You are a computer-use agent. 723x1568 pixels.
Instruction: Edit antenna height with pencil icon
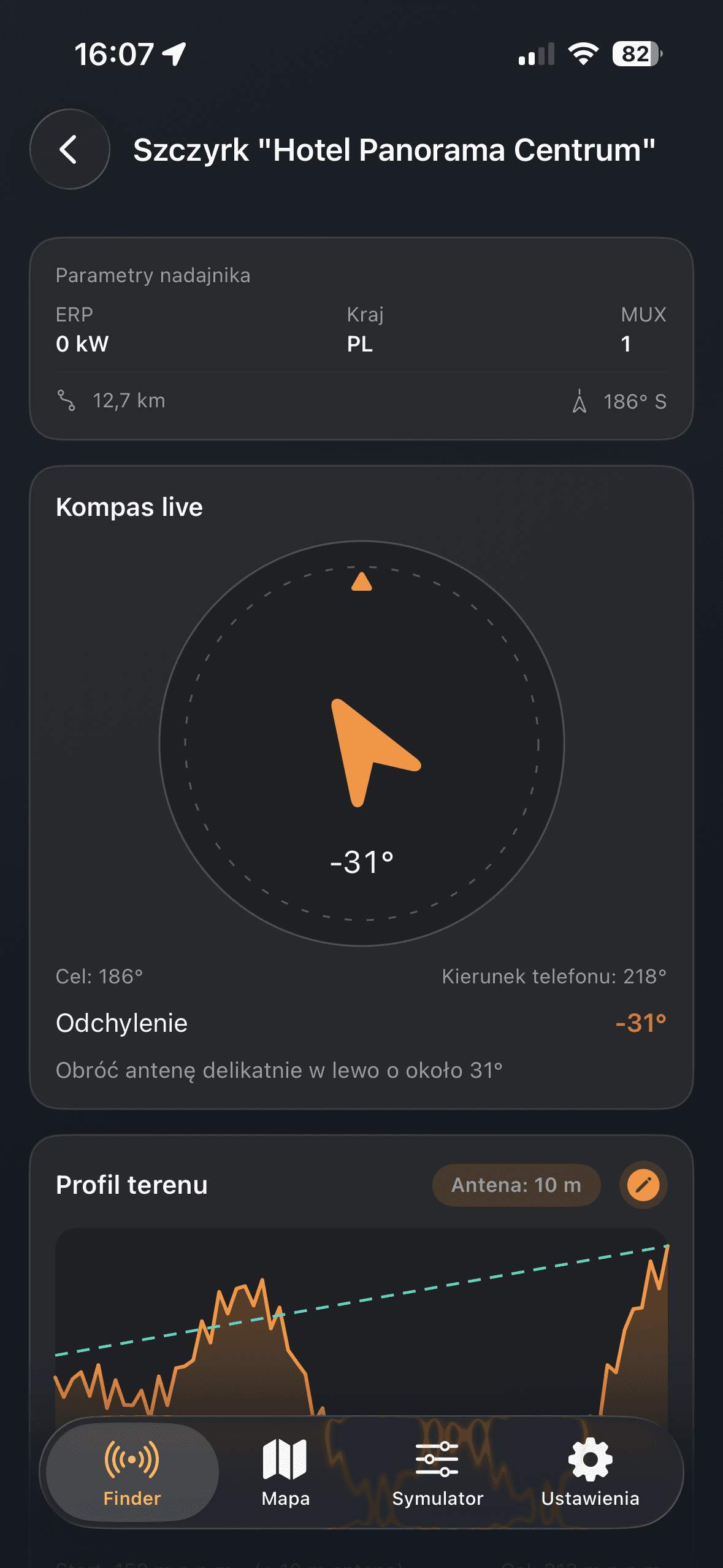(643, 1185)
